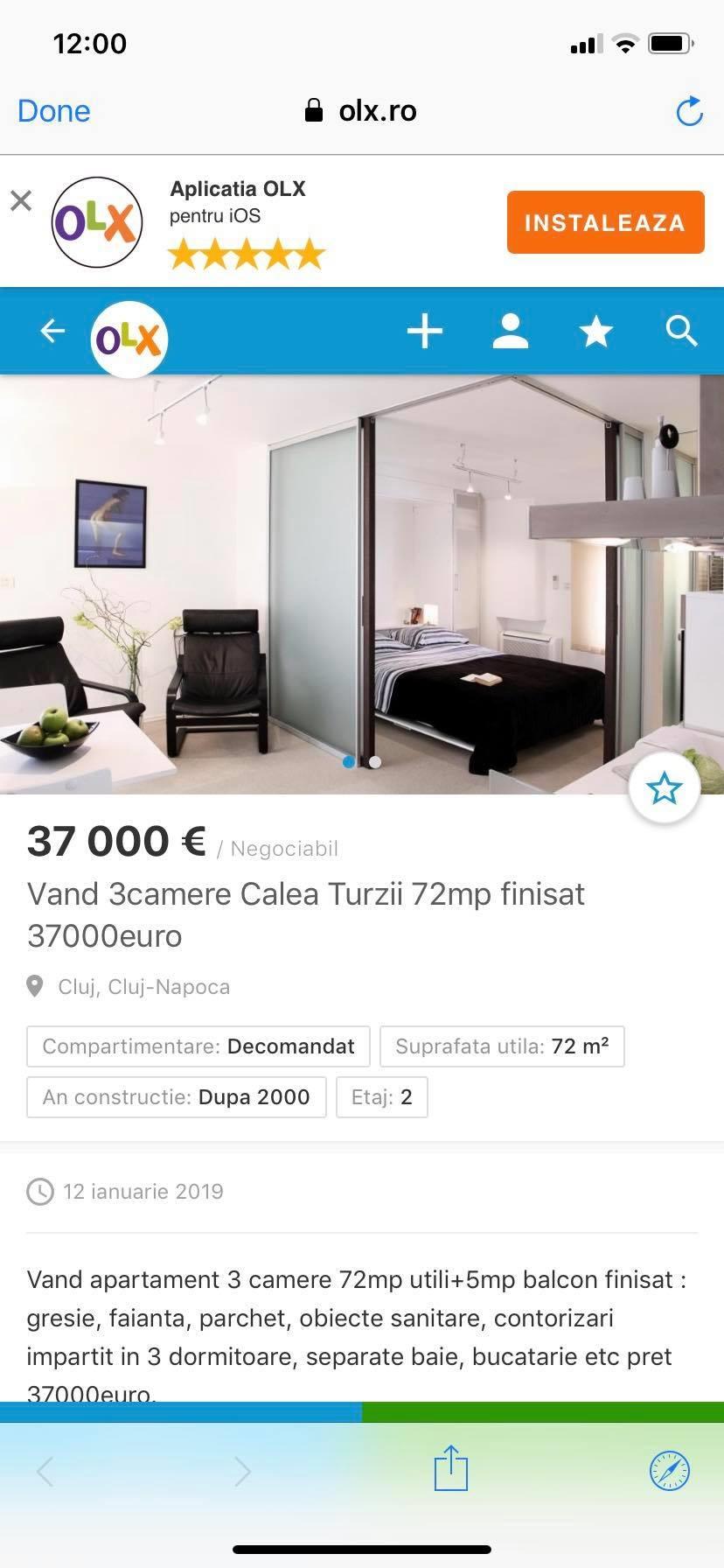Screen dimensions: 724x1568
Task: Open the user account icon
Action: click(510, 332)
